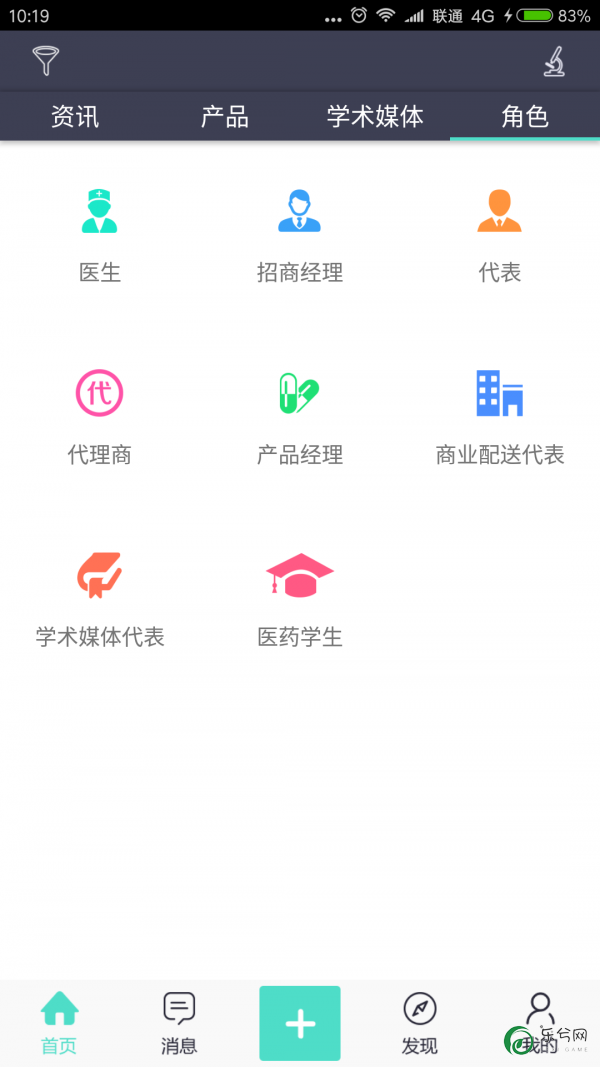The width and height of the screenshot is (600, 1067).
Task: Go to 我的 profile tab
Action: click(x=540, y=1023)
